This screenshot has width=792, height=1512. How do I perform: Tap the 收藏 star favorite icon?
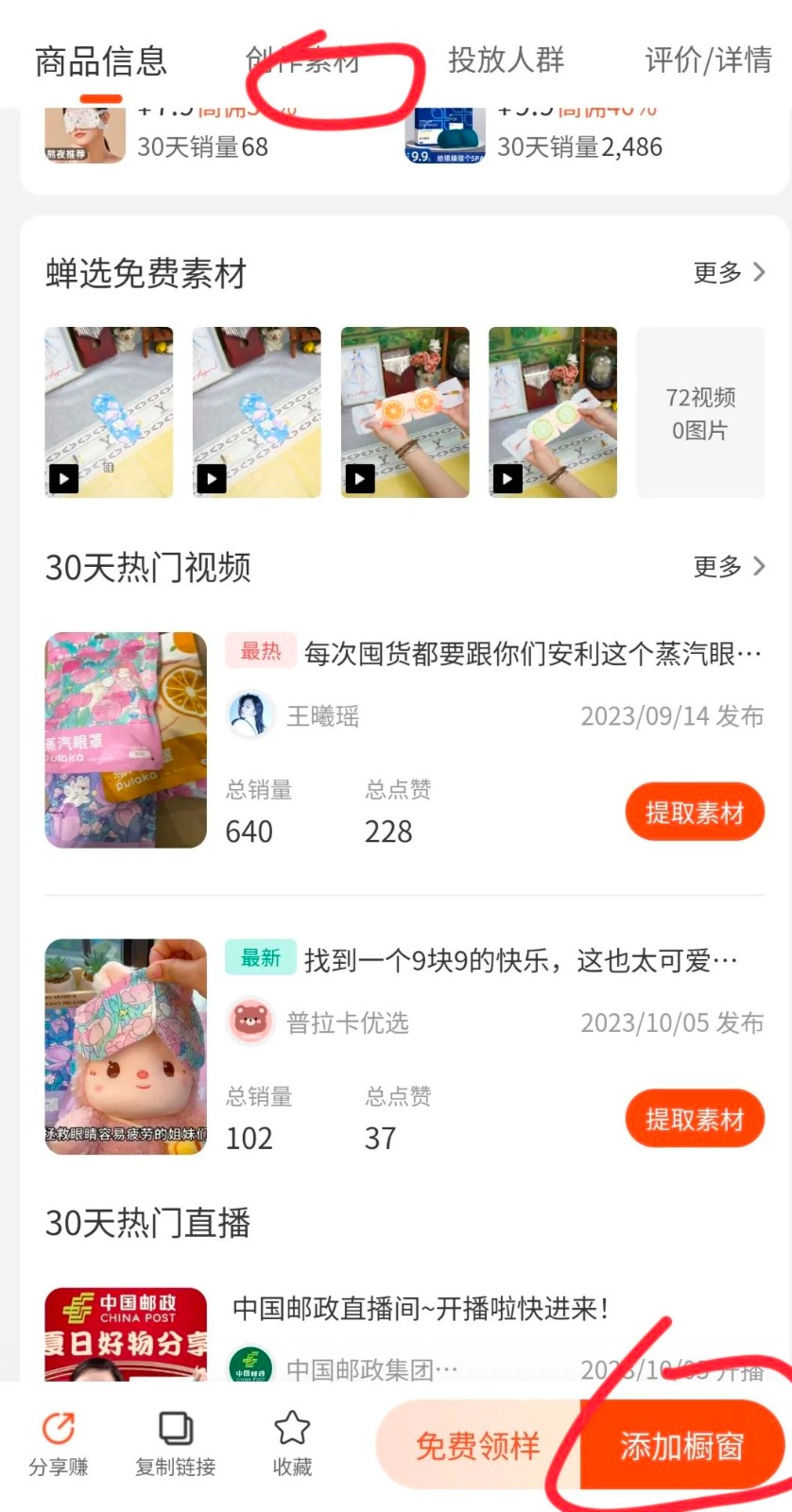(x=291, y=1427)
